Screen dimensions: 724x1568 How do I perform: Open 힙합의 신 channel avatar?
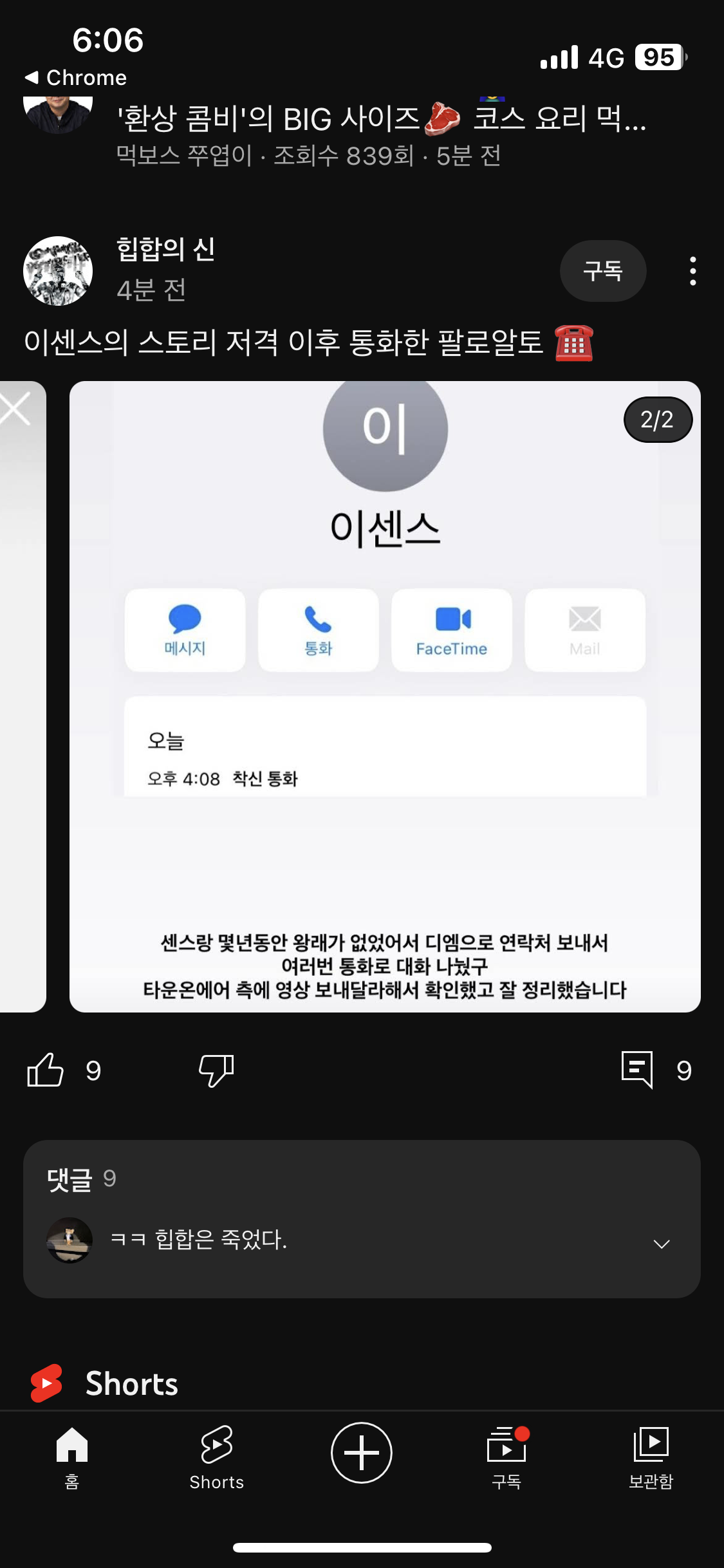pos(58,271)
